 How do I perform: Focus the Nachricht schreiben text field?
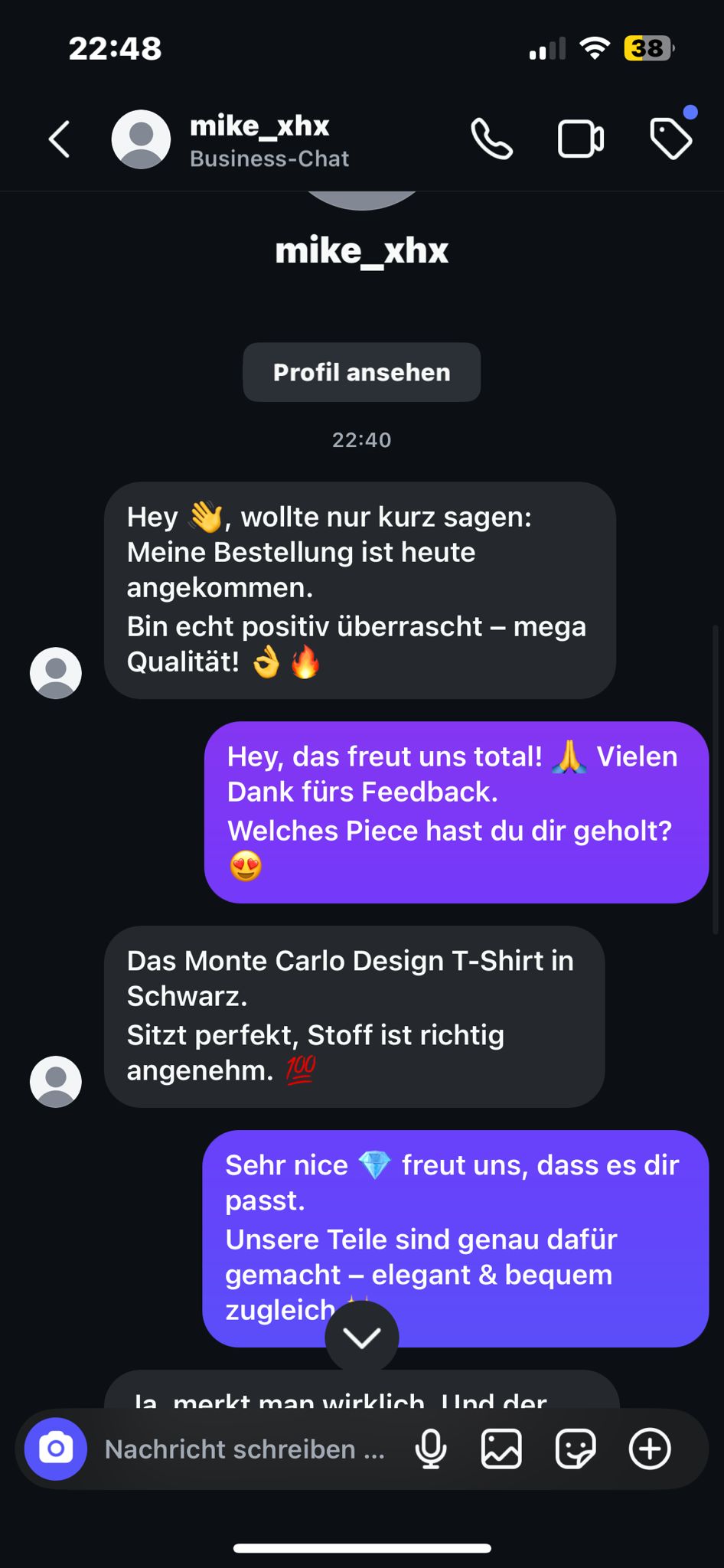(245, 1449)
